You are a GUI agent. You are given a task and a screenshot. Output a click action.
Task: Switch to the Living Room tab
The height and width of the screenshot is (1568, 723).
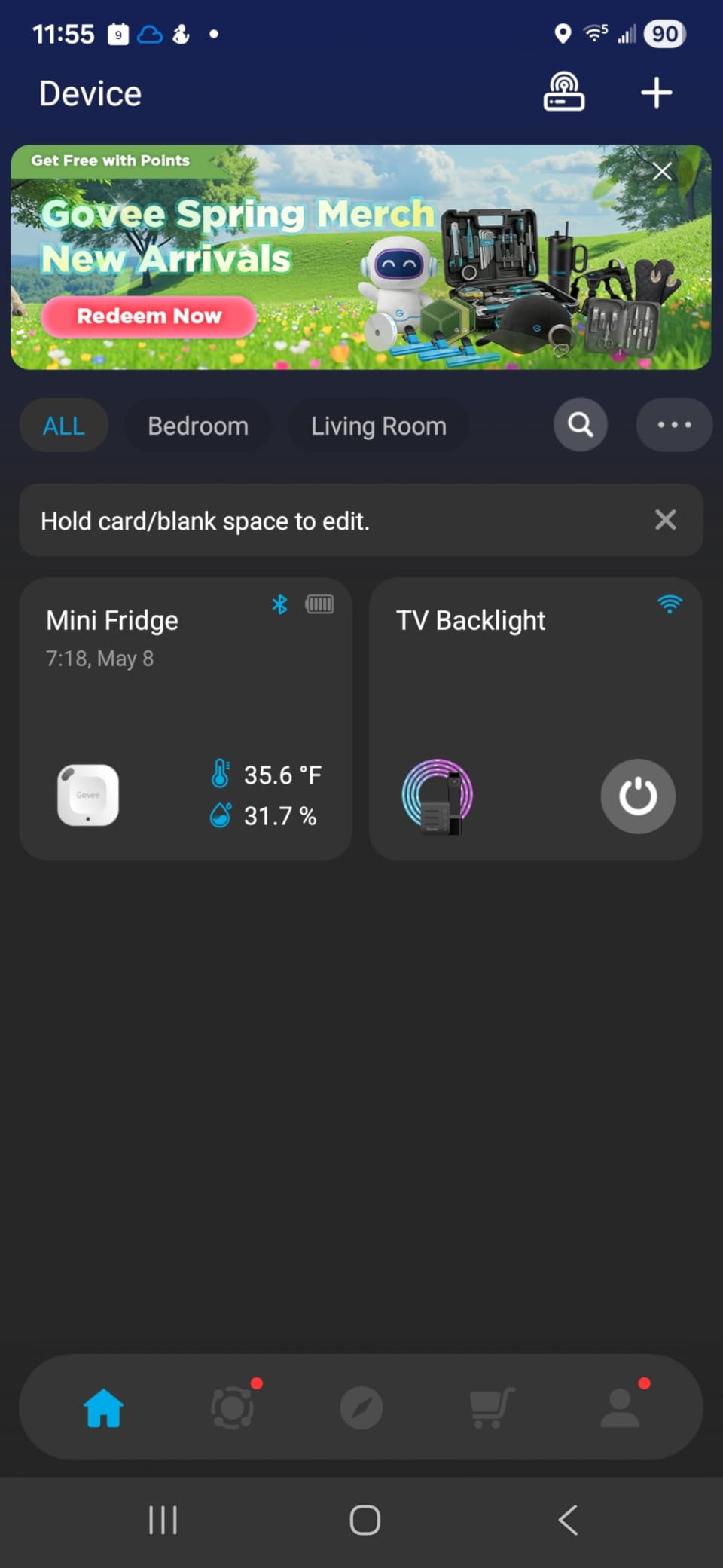379,426
